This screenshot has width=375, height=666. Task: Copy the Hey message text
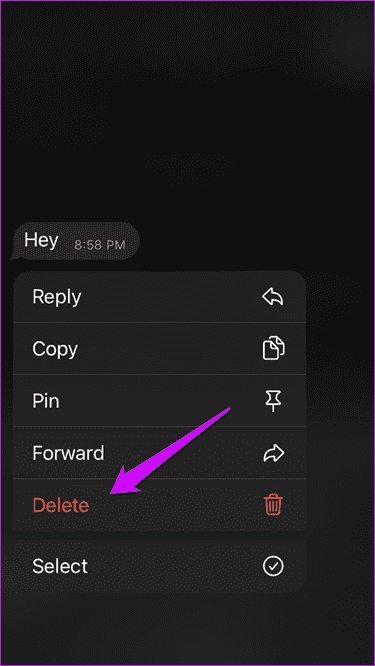point(160,349)
